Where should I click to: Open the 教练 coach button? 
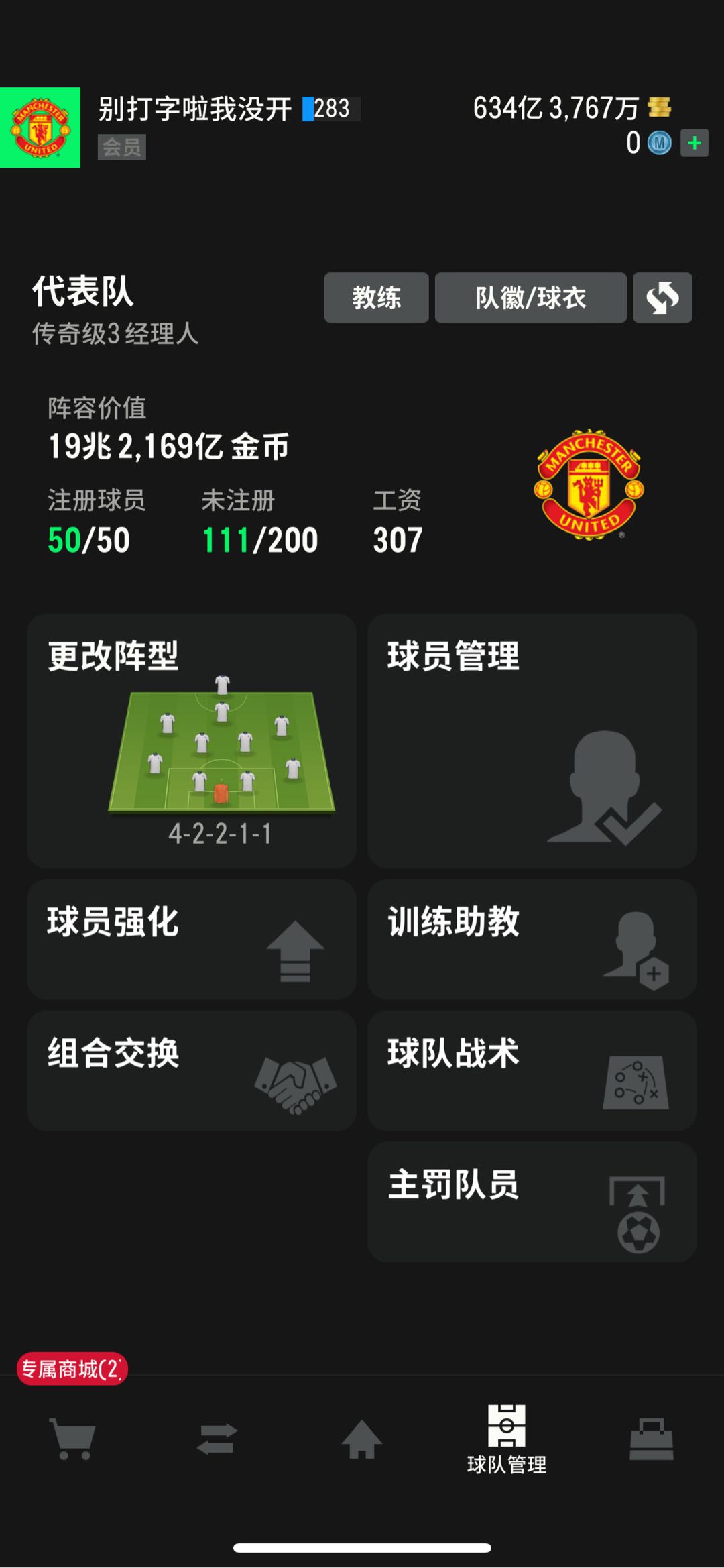[376, 297]
